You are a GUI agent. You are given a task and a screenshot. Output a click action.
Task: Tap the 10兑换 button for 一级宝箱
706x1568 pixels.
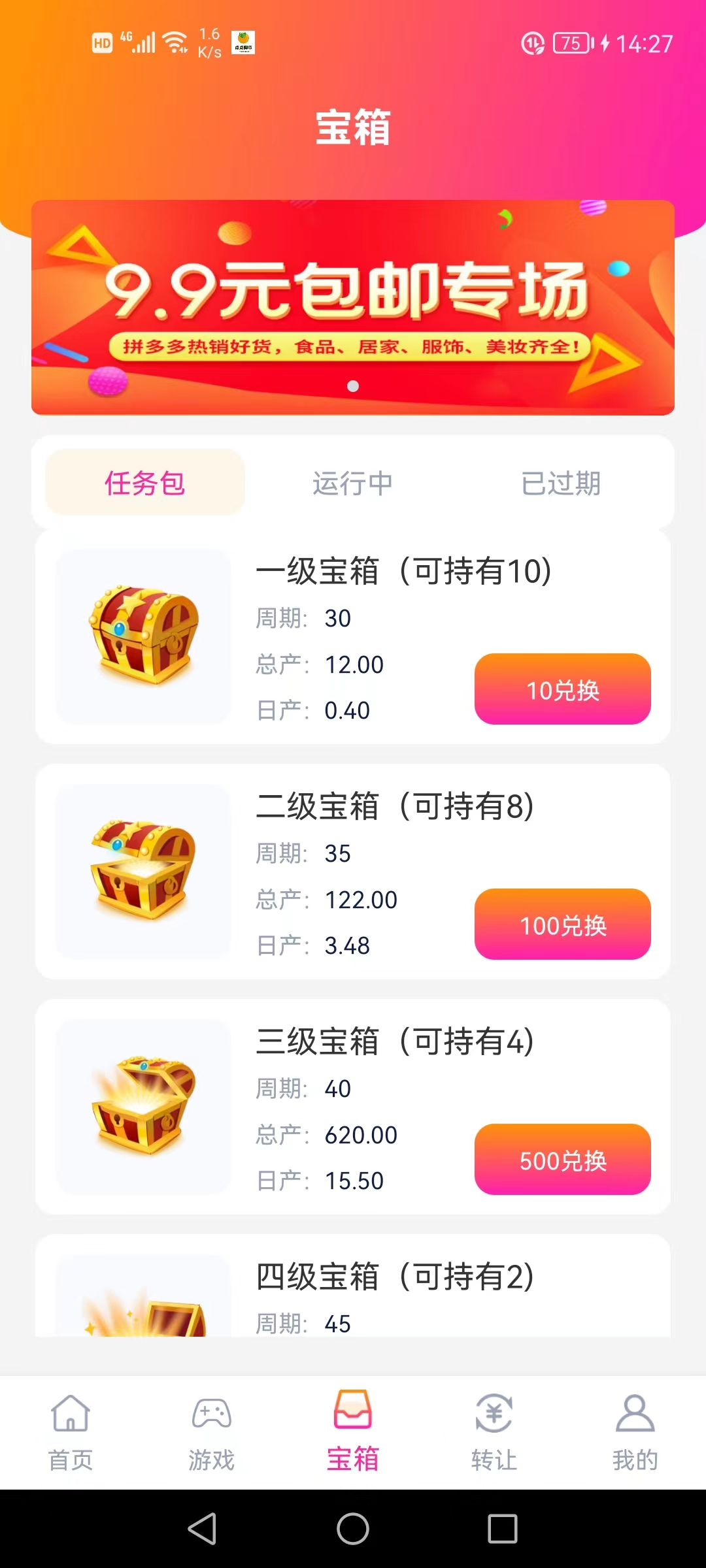562,689
